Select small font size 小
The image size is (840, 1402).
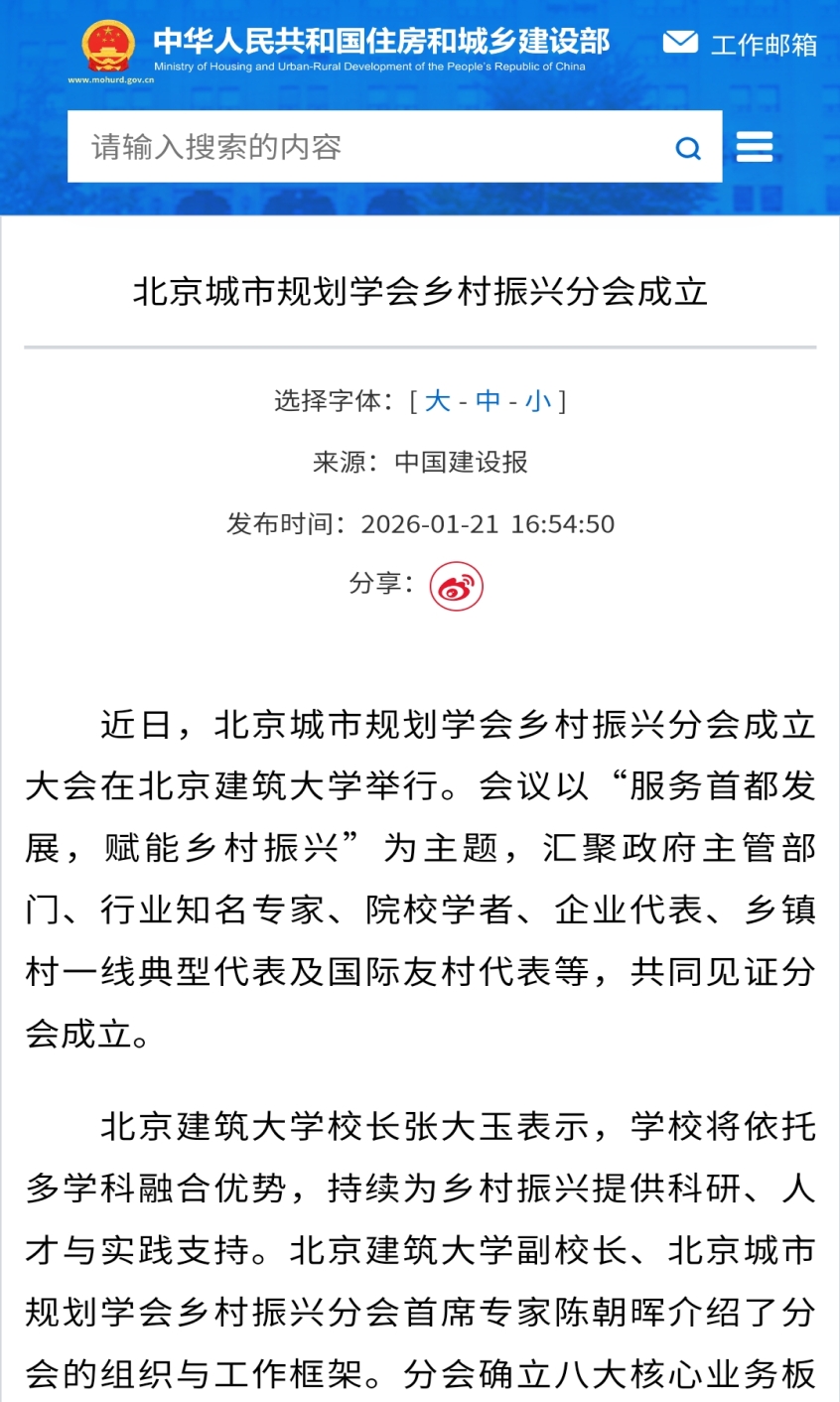pyautogui.click(x=538, y=400)
